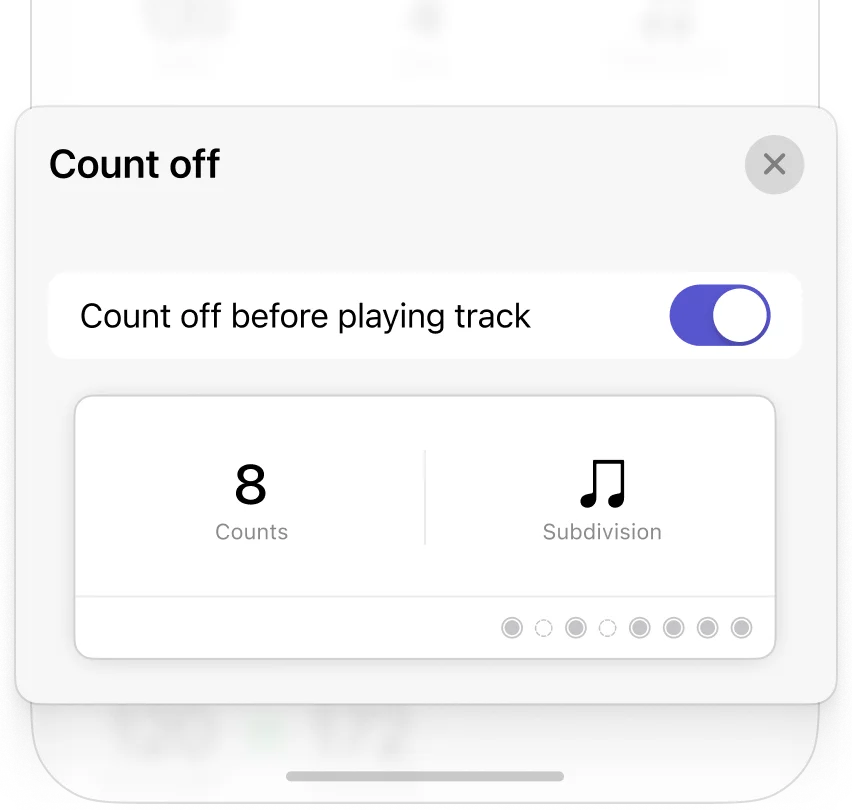Change the number of counts
The width and height of the screenshot is (852, 810).
tap(251, 497)
